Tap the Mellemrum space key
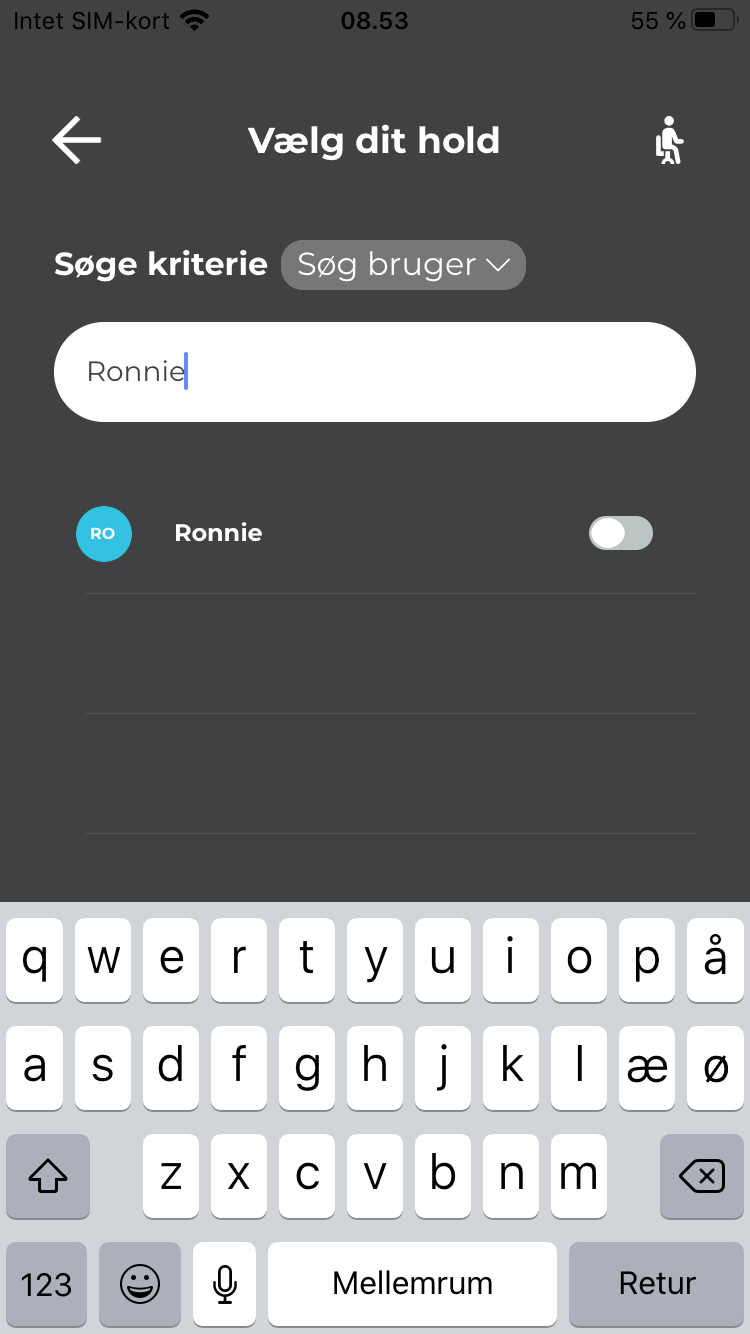The width and height of the screenshot is (750, 1334). point(412,1284)
